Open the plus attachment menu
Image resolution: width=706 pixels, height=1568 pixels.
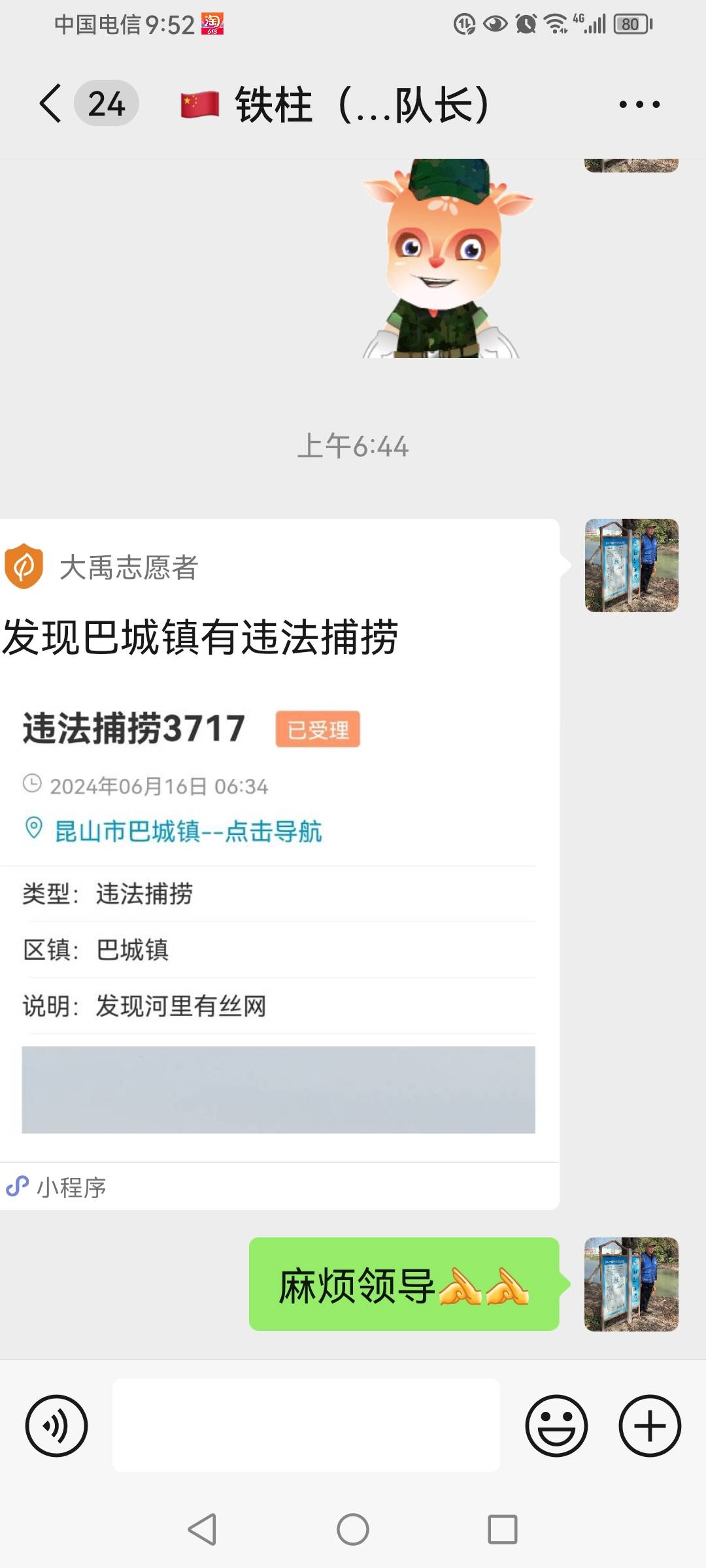pos(650,1426)
